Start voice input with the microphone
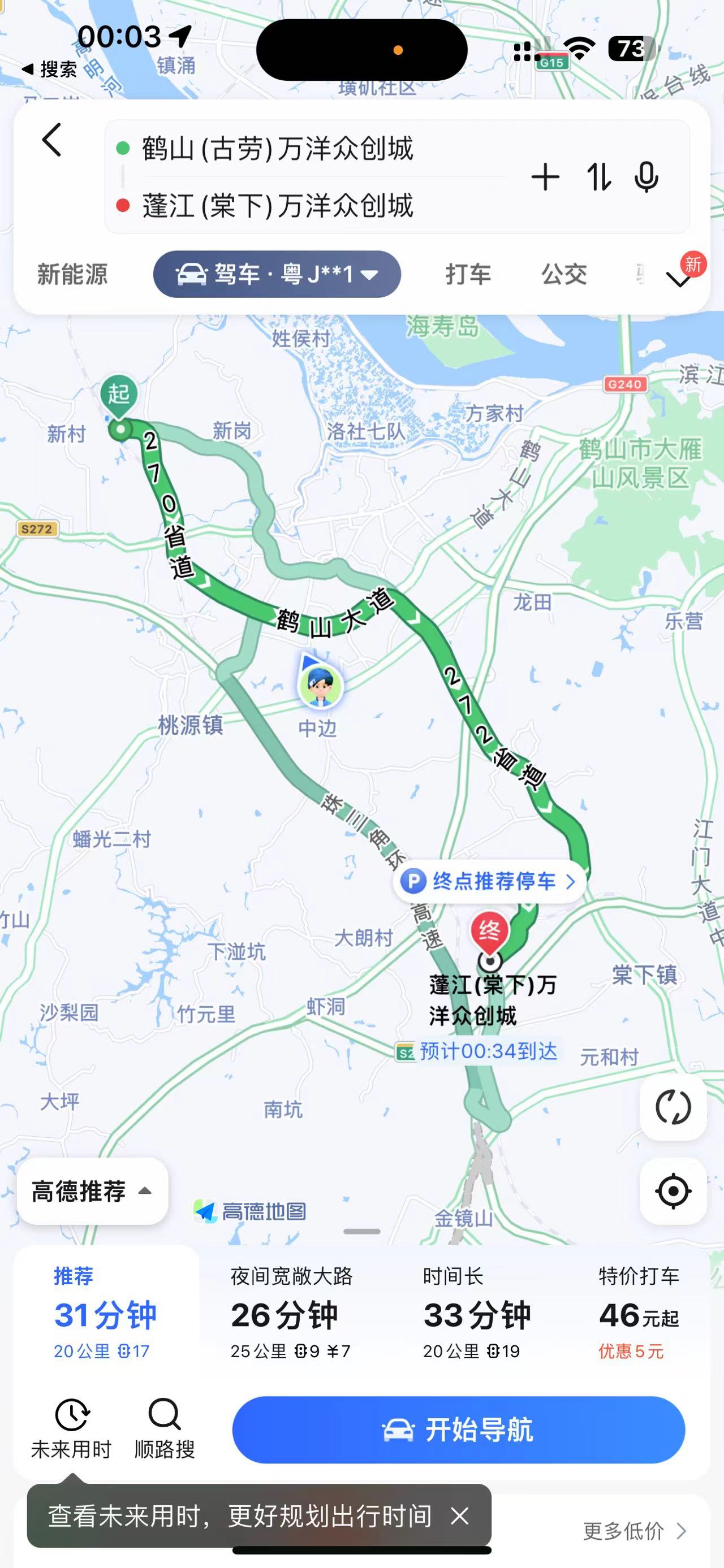 click(646, 177)
